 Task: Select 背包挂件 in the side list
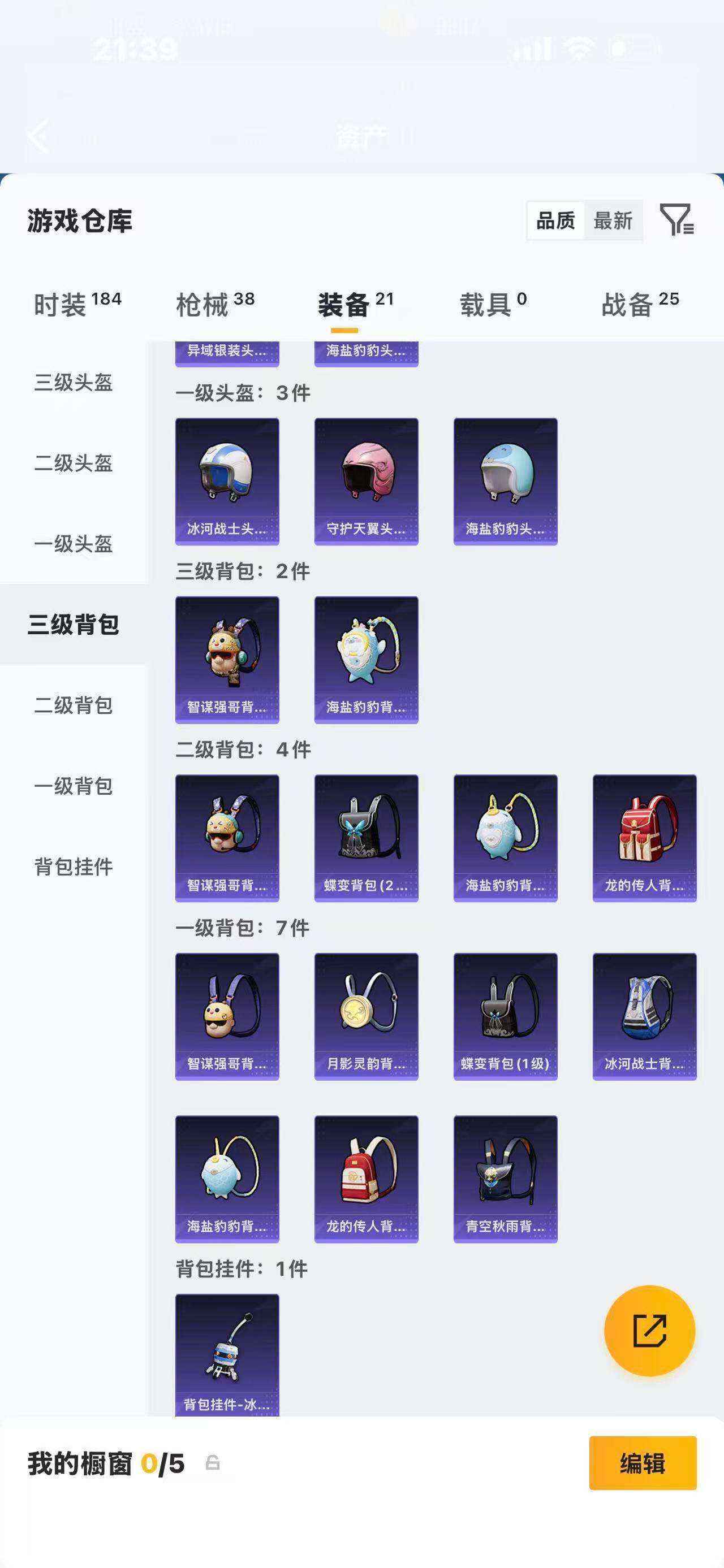(x=74, y=867)
